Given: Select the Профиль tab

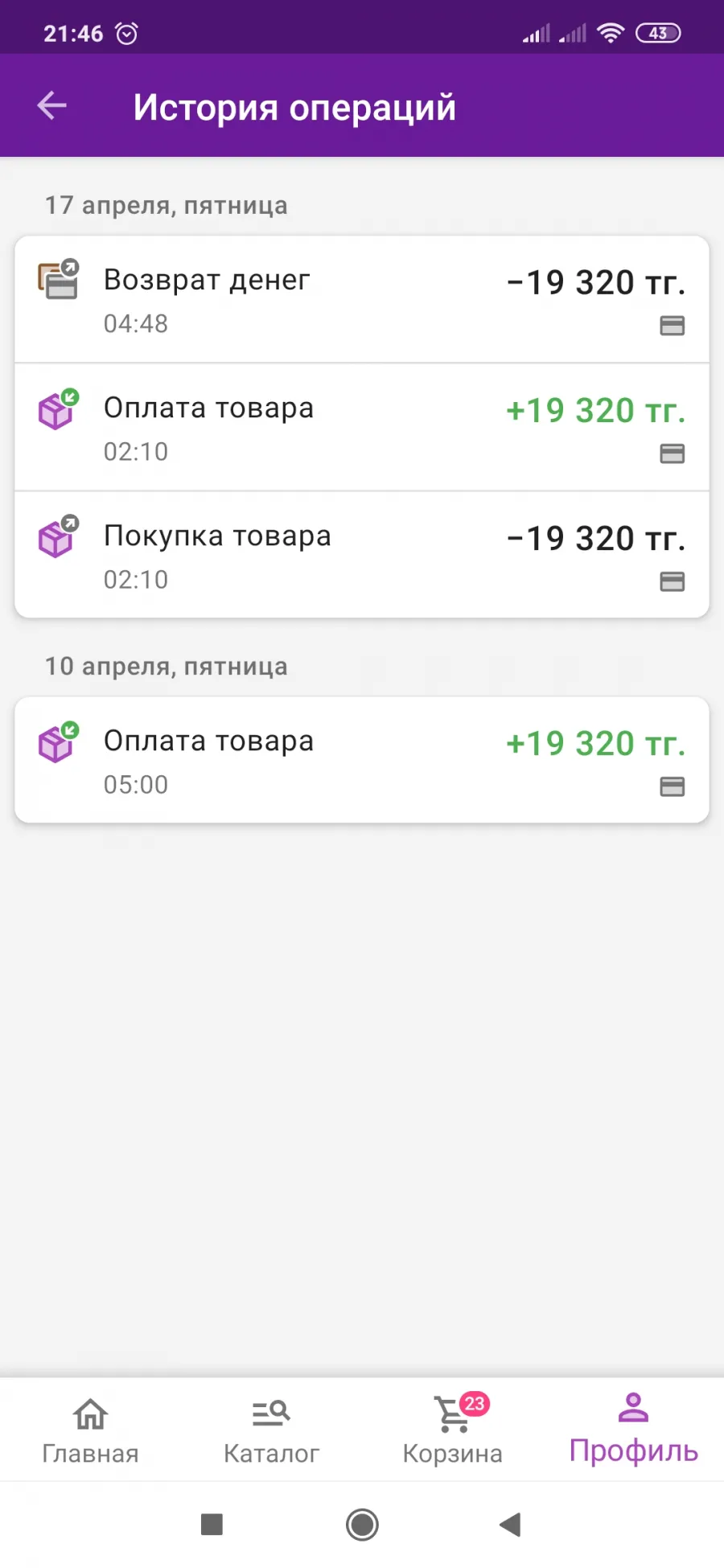Looking at the screenshot, I should [x=633, y=1430].
